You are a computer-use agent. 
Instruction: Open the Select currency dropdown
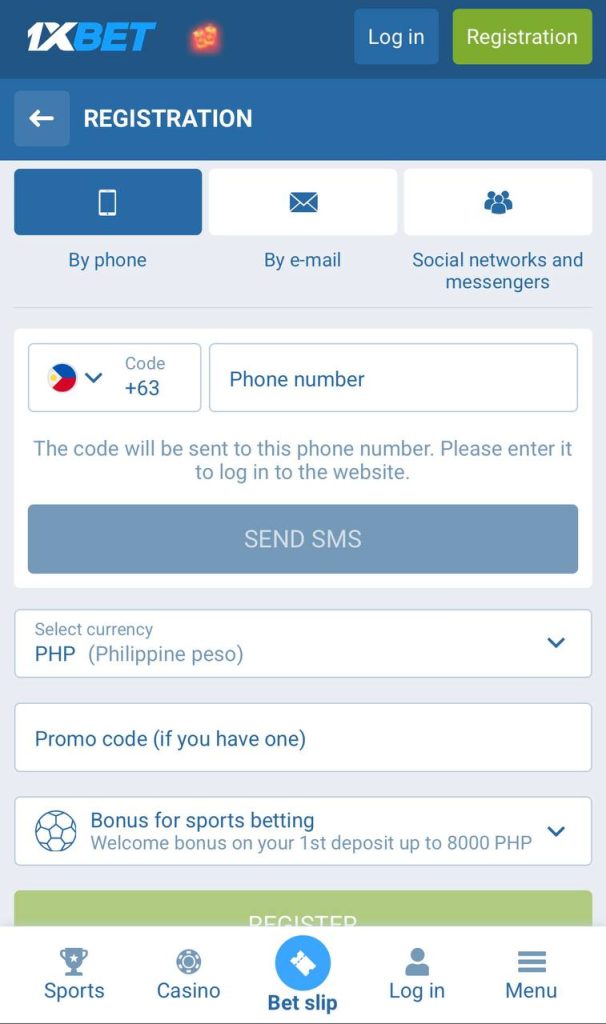[x=303, y=643]
